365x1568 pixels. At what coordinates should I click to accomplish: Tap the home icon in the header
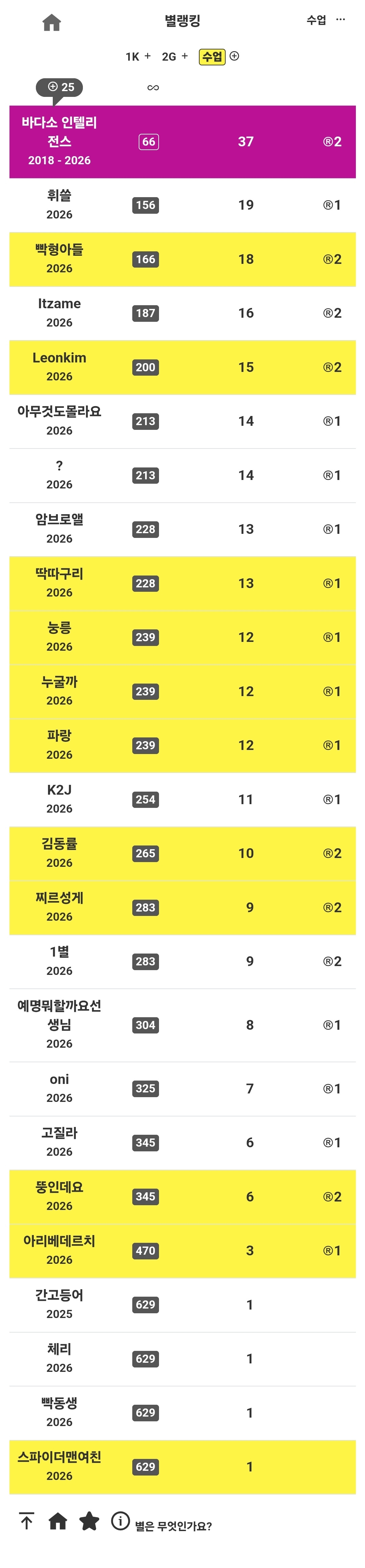pyautogui.click(x=52, y=22)
